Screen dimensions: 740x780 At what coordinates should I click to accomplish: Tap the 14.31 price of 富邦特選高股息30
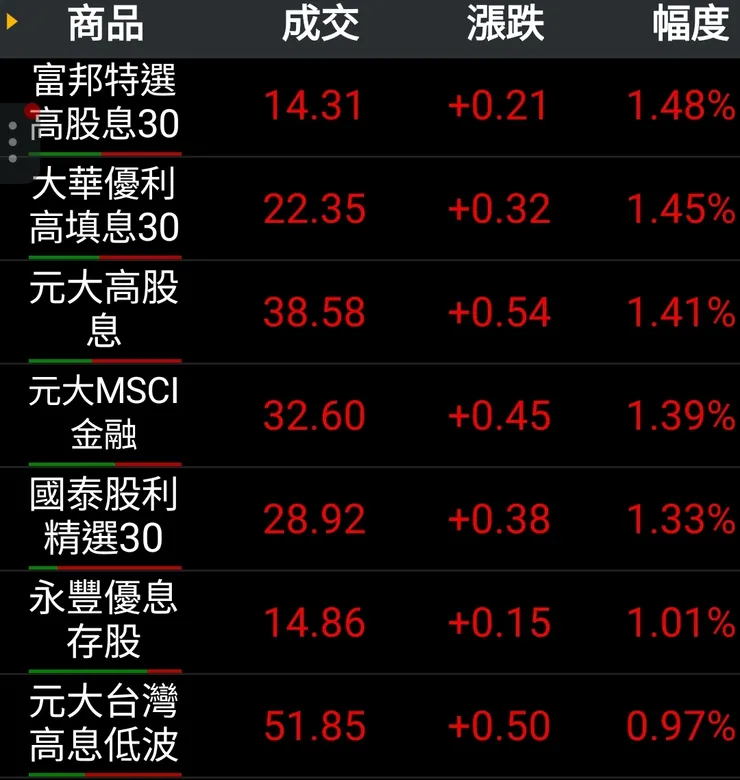point(312,105)
